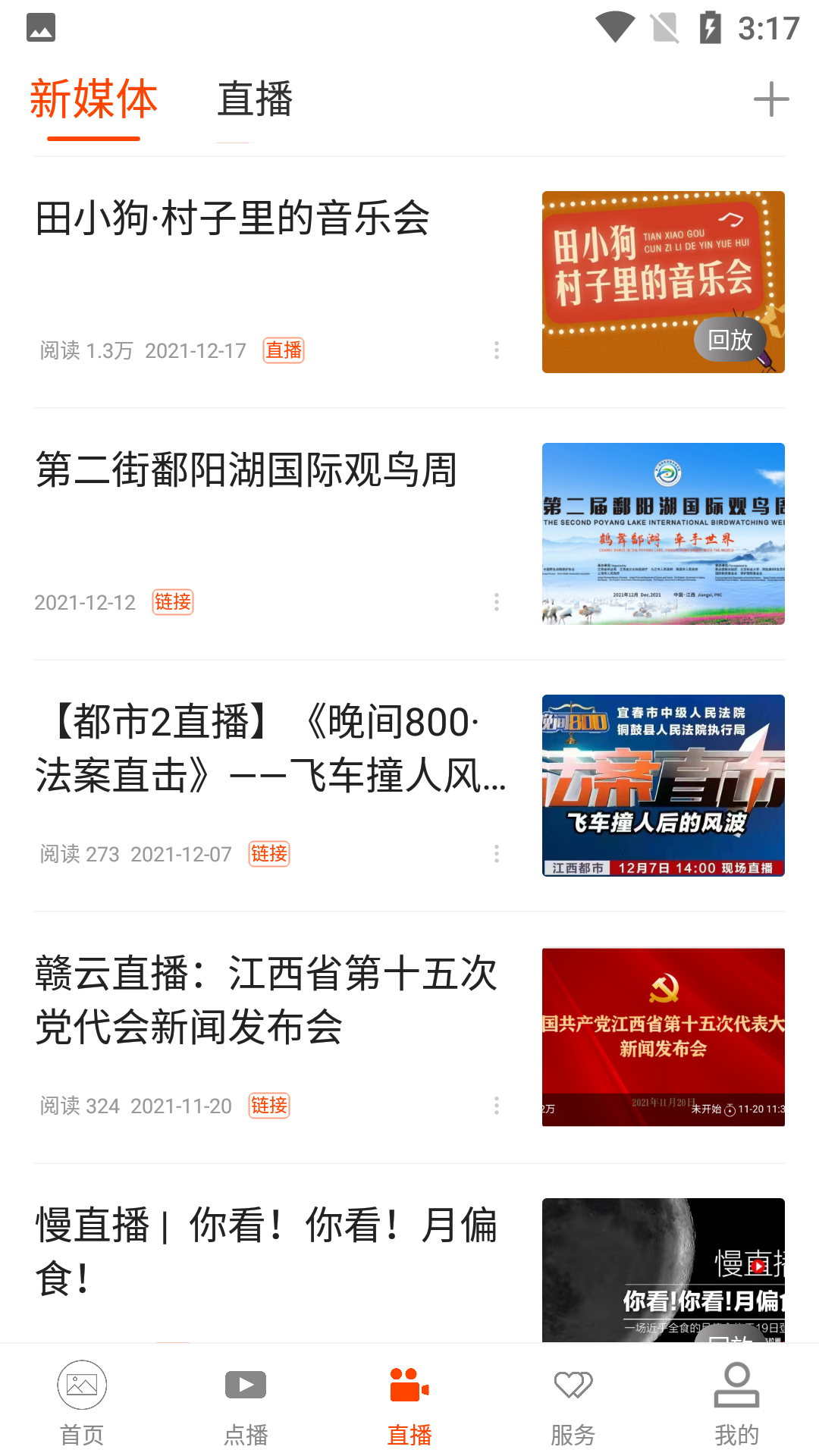Tap the plus icon in the top bar
Viewport: 819px width, 1456px height.
point(771,99)
